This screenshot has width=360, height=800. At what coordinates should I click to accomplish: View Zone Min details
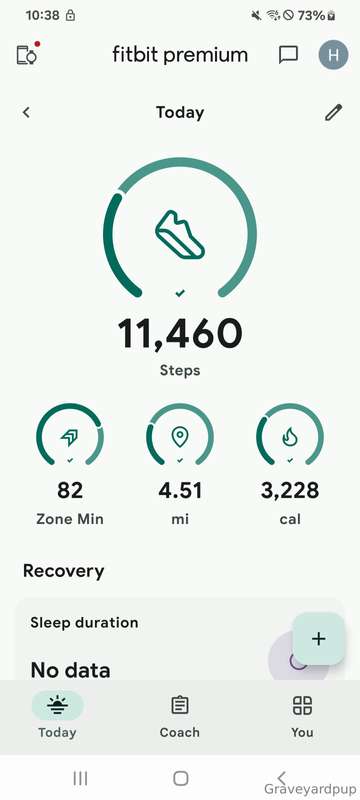tap(70, 464)
